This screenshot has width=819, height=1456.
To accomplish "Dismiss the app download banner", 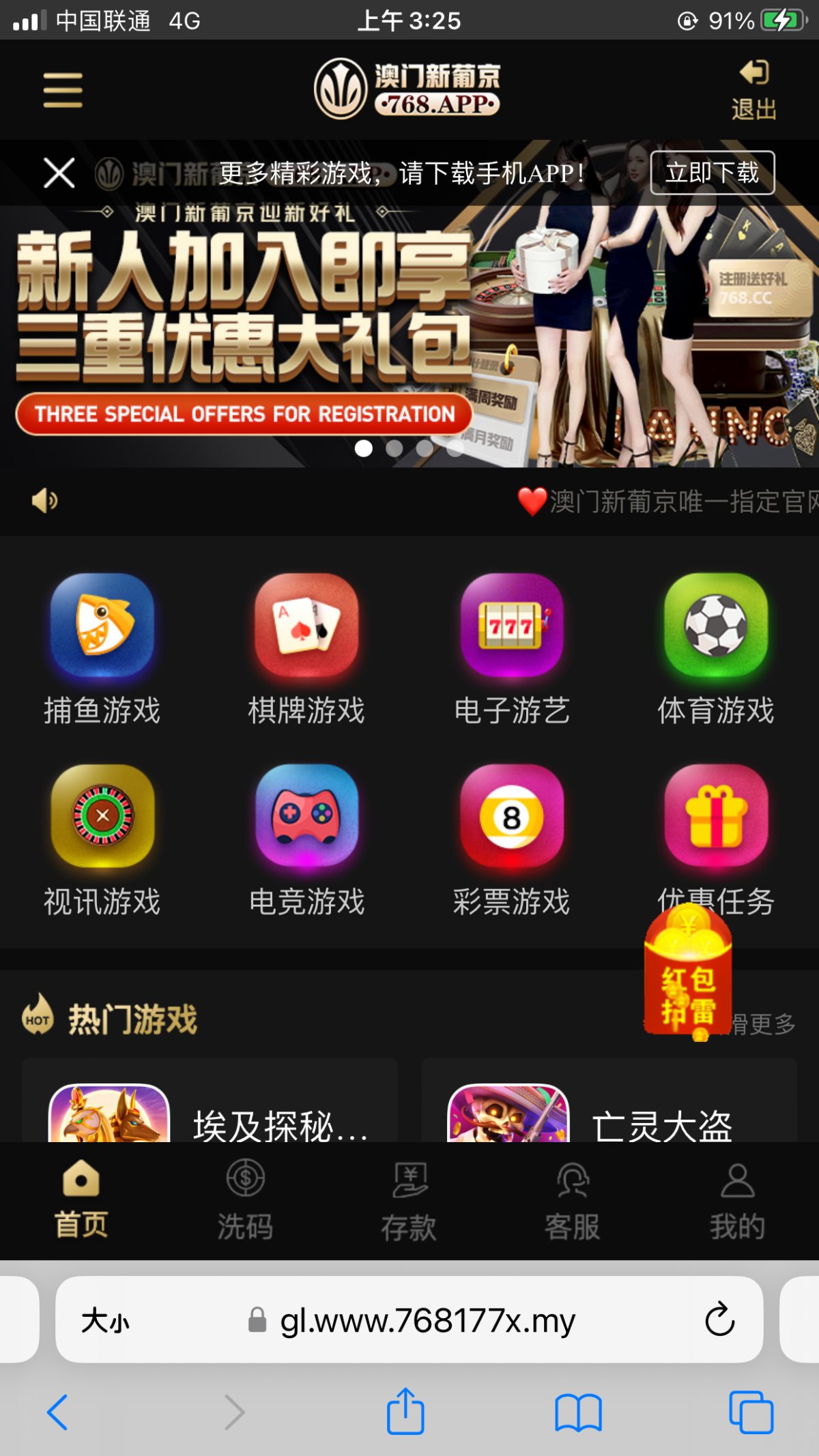I will coord(59,173).
